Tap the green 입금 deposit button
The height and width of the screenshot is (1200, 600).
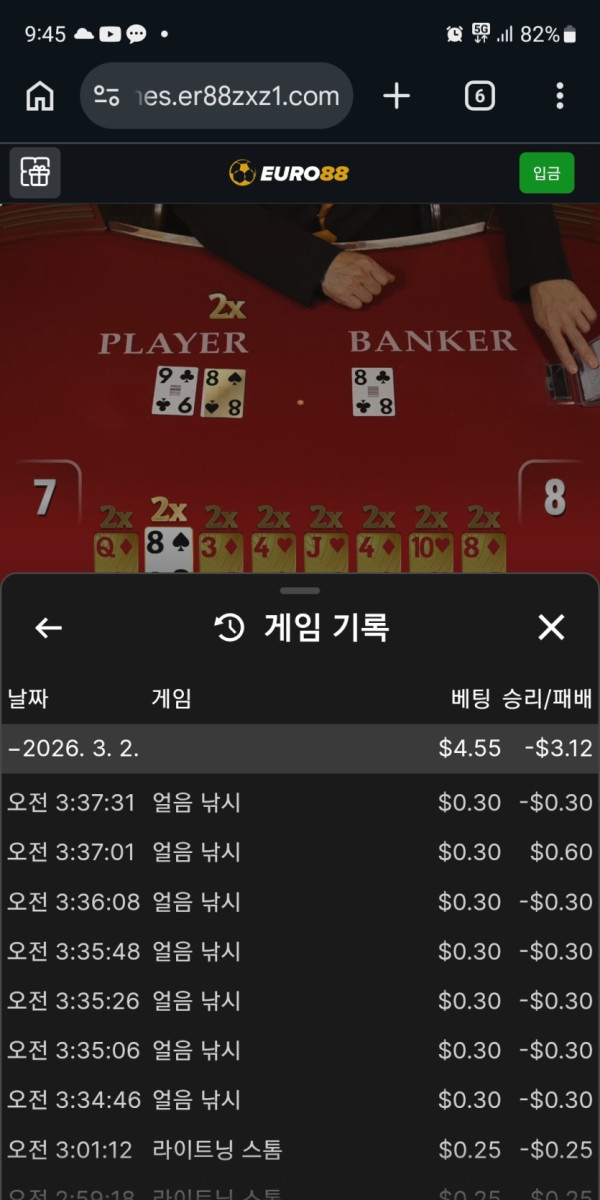click(x=546, y=173)
